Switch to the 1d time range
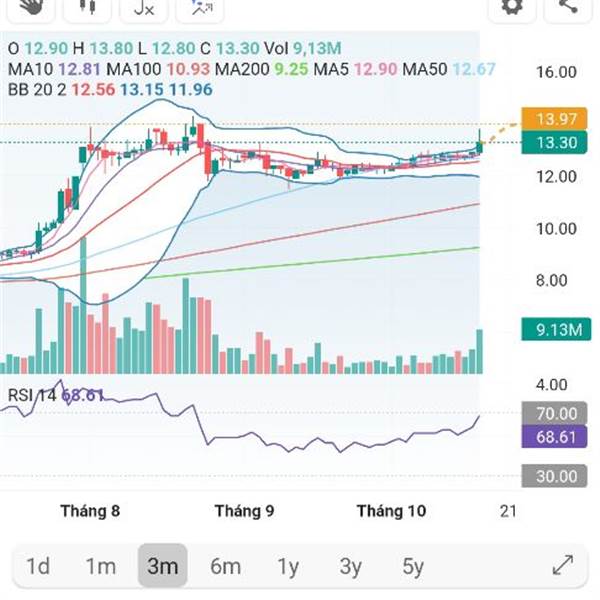The image size is (600, 600). pos(38,567)
